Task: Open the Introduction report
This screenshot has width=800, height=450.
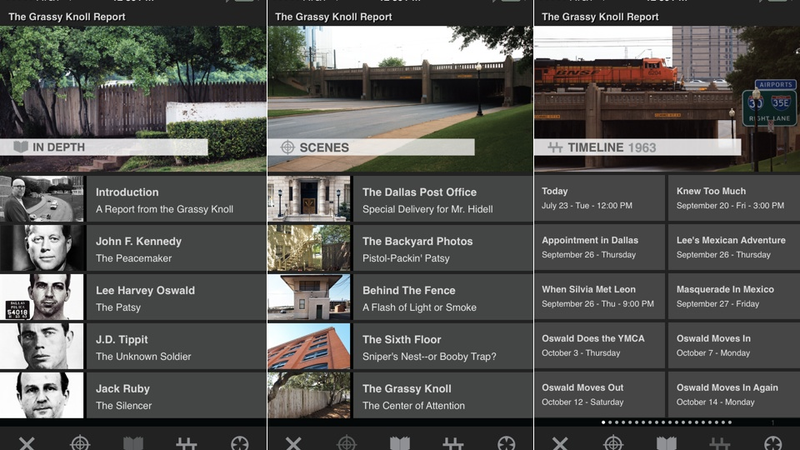Action: click(x=176, y=199)
